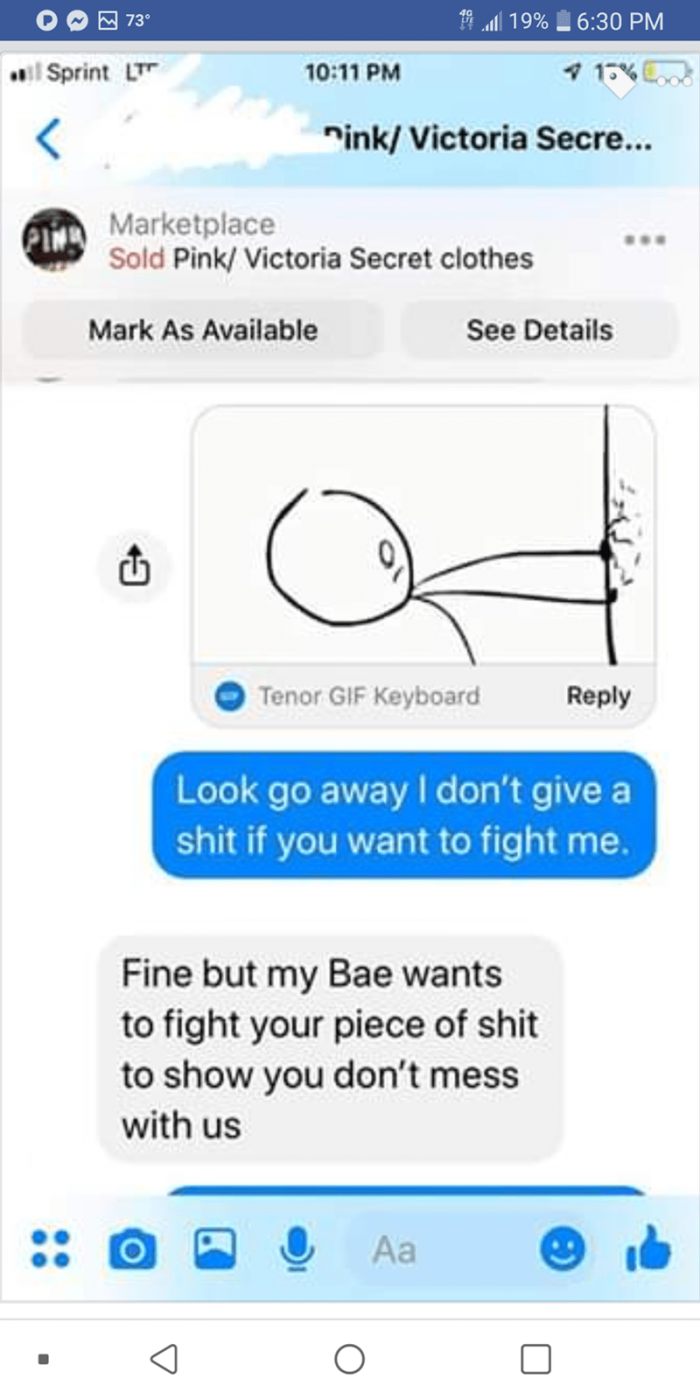Image resolution: width=700 pixels, height=1400 pixels.
Task: Tap the Android back button
Action: [164, 1359]
